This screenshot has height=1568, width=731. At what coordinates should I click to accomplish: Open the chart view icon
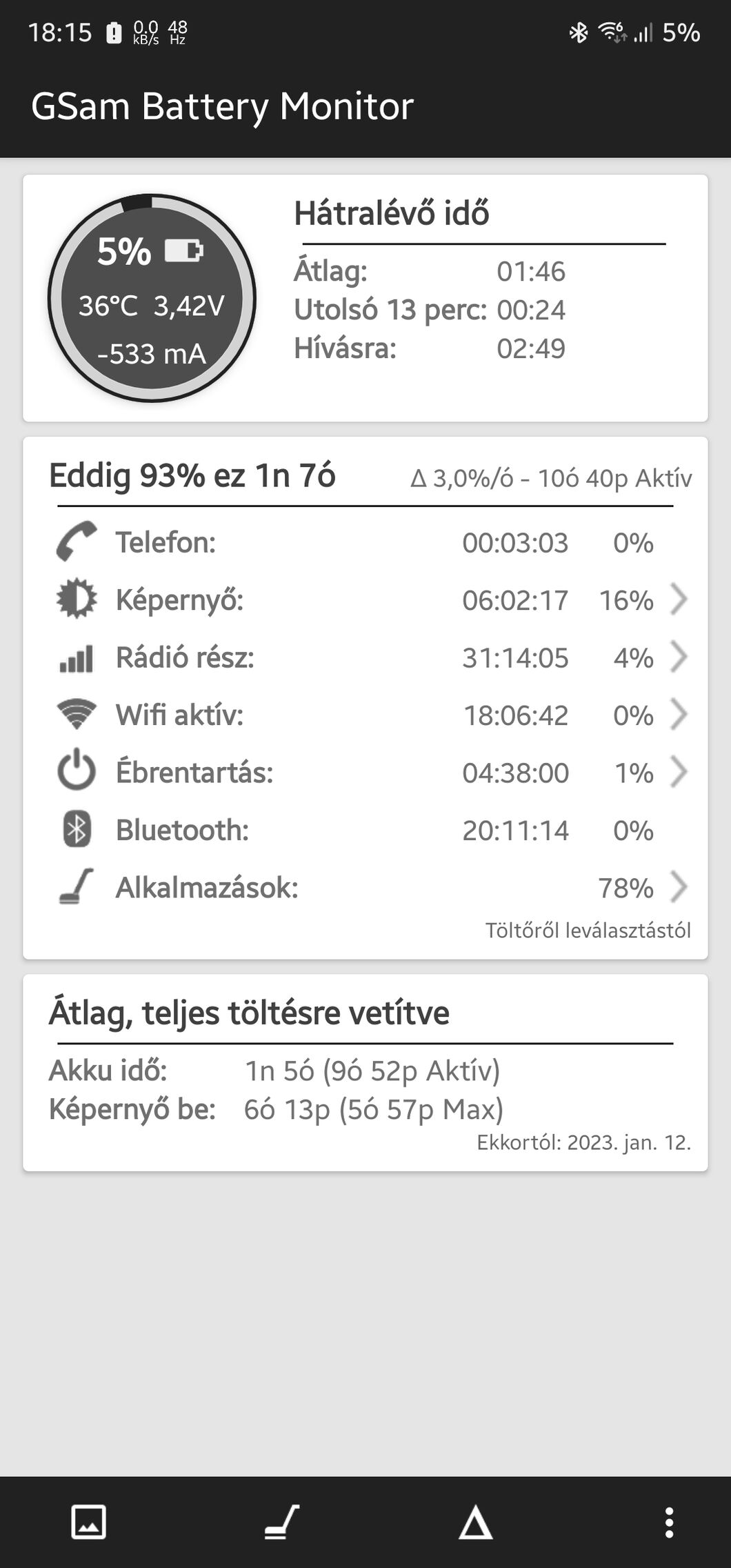(89, 1522)
